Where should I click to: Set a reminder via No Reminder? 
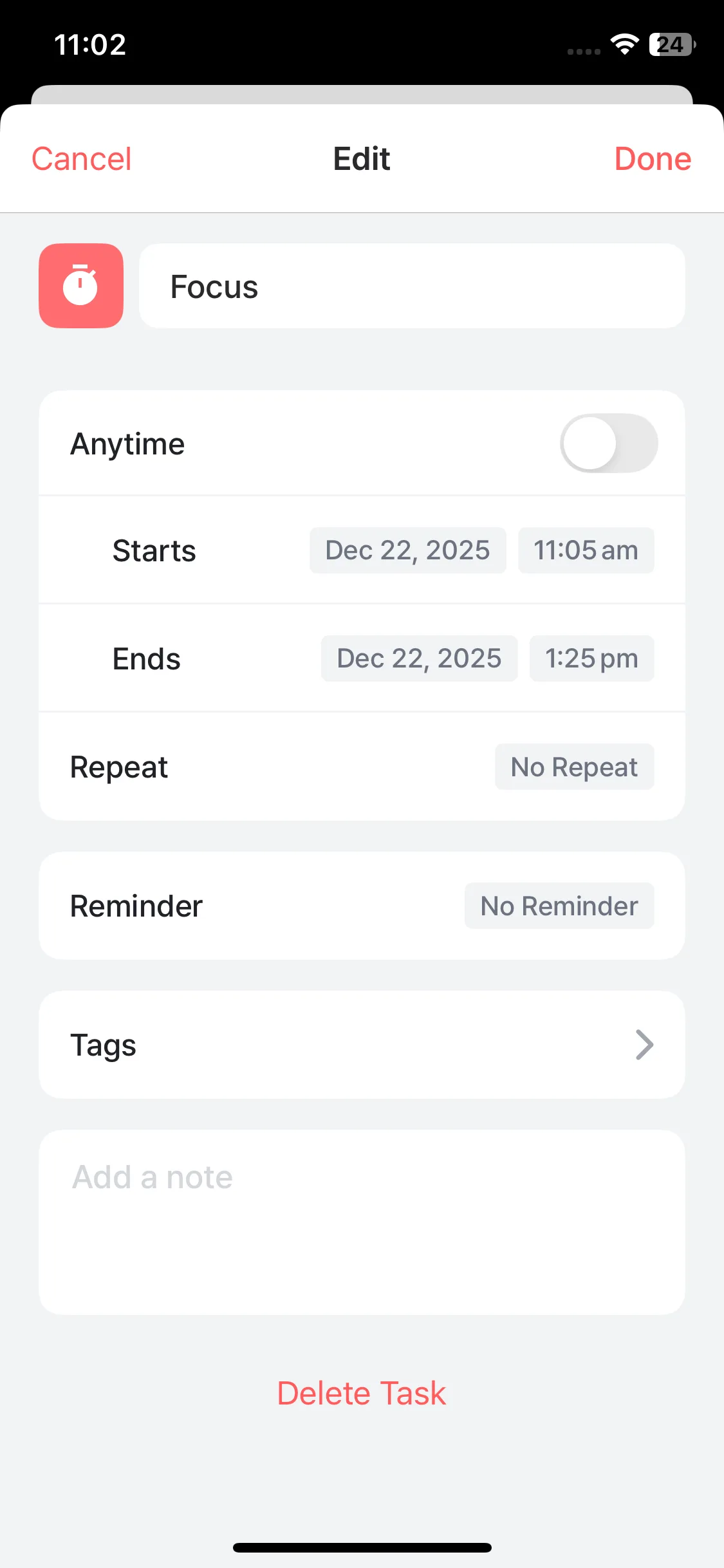(559, 906)
